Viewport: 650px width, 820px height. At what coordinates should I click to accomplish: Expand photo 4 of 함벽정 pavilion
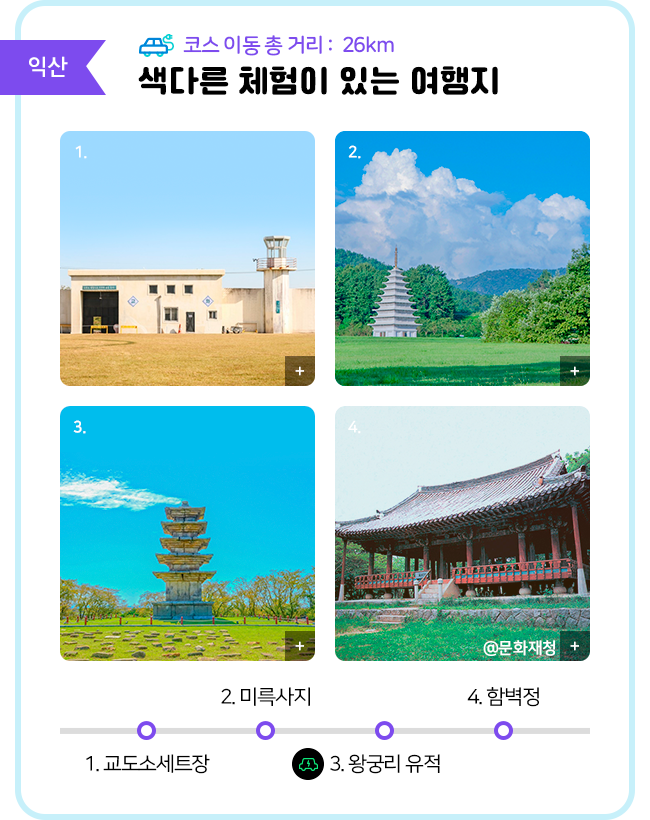[574, 646]
